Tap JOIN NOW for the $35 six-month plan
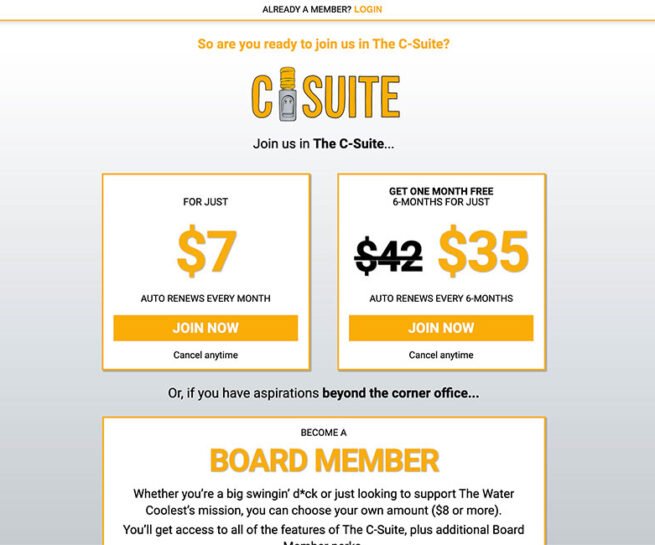Image resolution: width=655 pixels, height=545 pixels. pyautogui.click(x=441, y=328)
